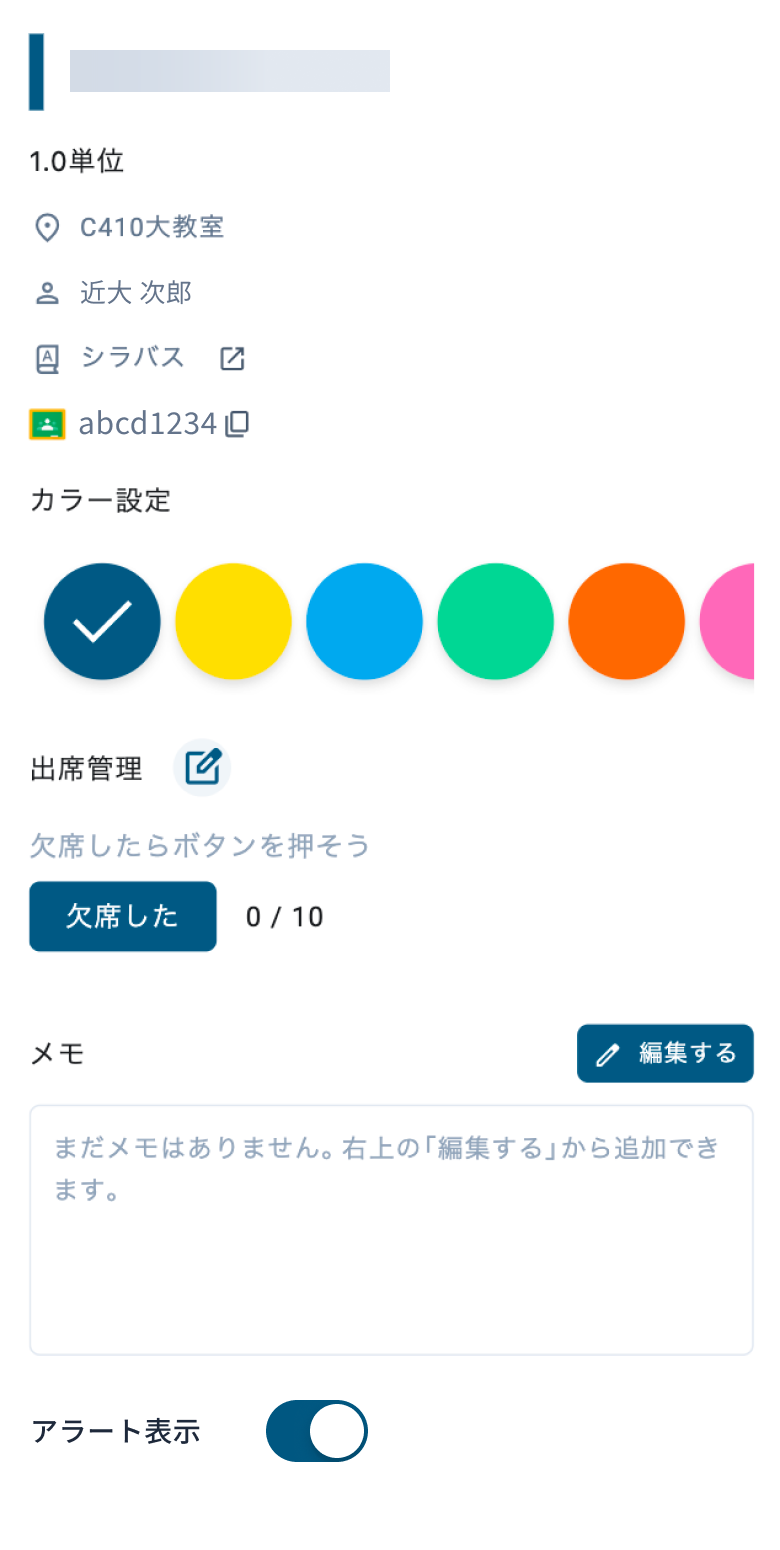This screenshot has width=780, height=1550.
Task: Choose the yellow color swatch
Action: 233,621
